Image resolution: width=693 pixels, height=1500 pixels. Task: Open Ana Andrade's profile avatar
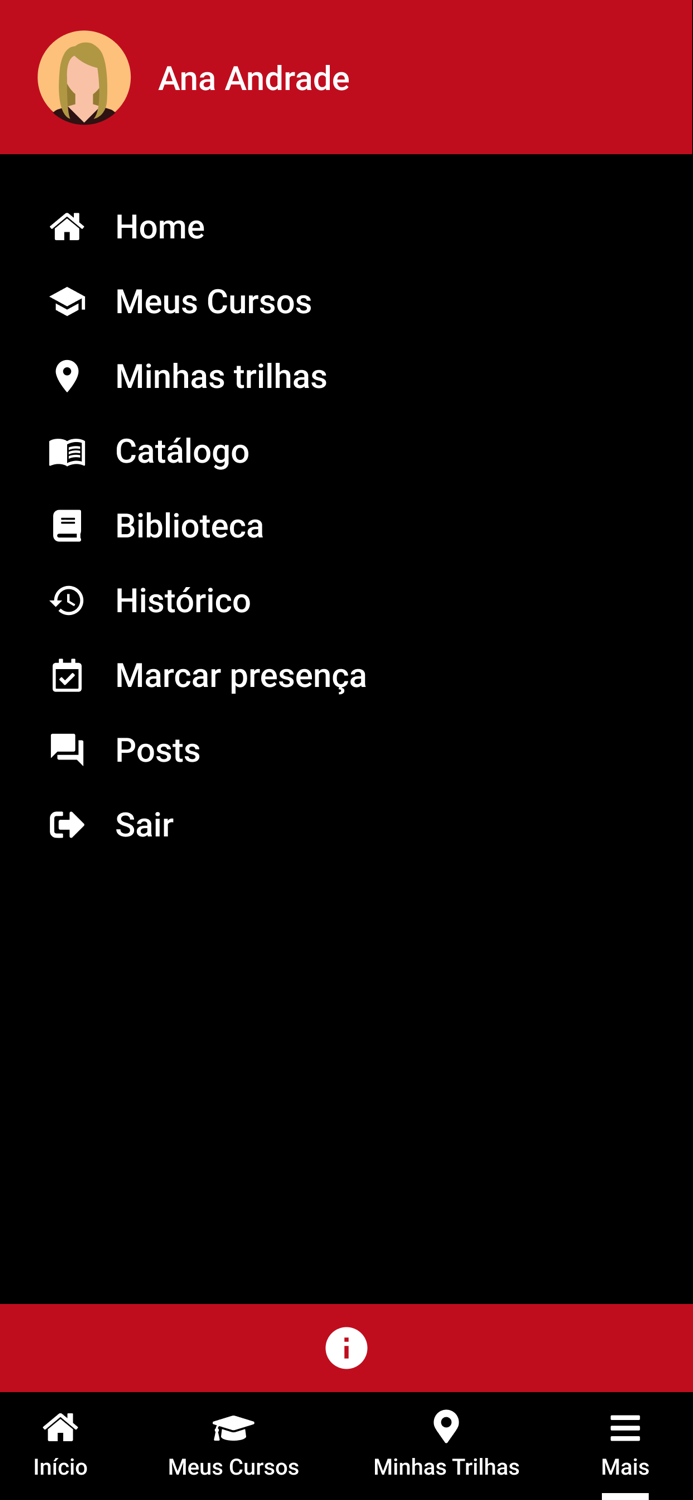pyautogui.click(x=84, y=78)
